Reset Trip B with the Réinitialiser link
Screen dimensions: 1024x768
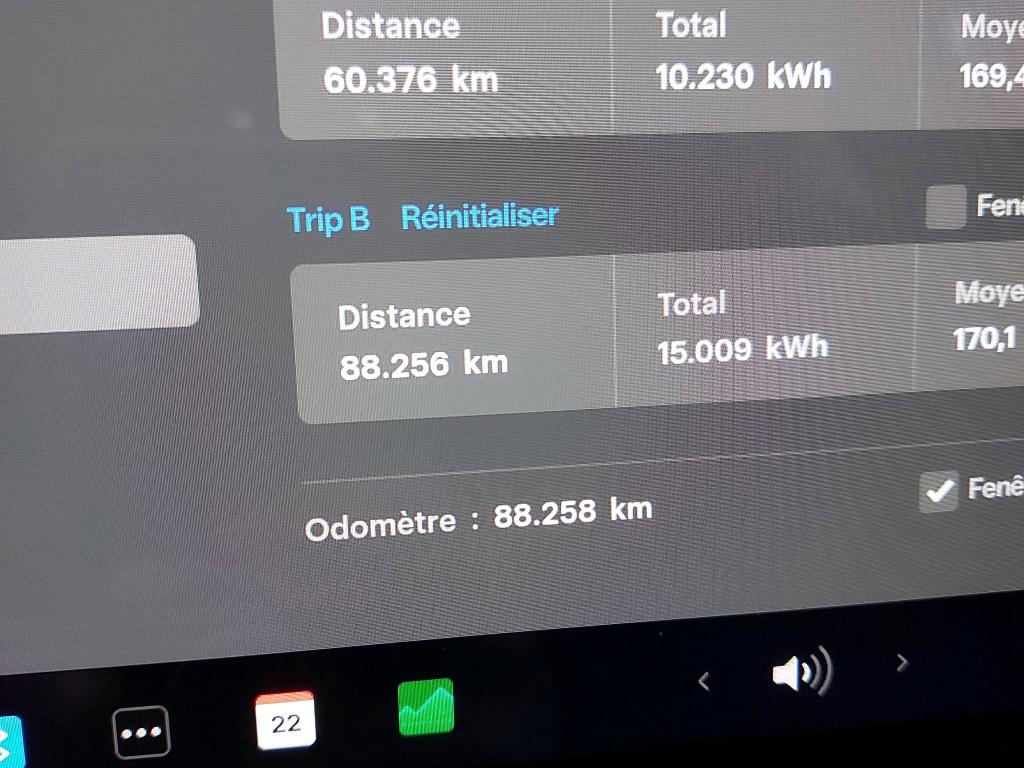tap(479, 216)
